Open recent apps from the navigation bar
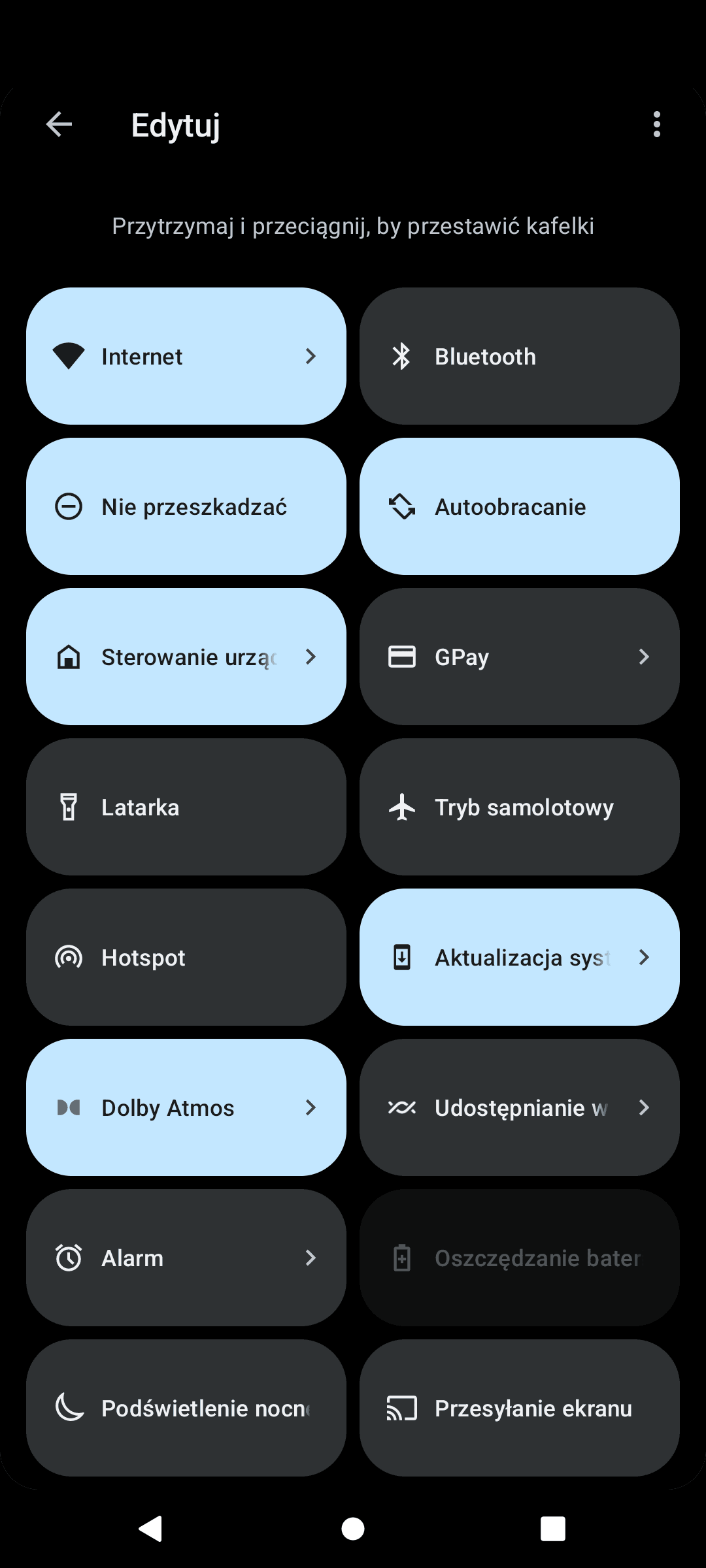706x1568 pixels. point(553,1529)
